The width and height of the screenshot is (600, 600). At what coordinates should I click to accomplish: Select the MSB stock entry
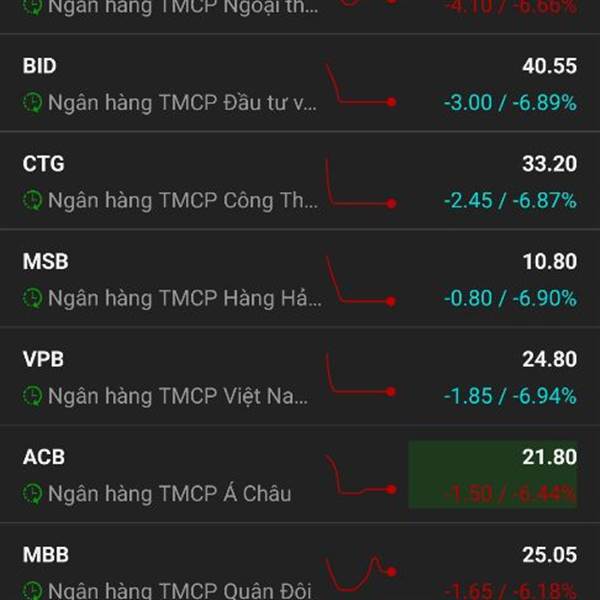[x=300, y=278]
